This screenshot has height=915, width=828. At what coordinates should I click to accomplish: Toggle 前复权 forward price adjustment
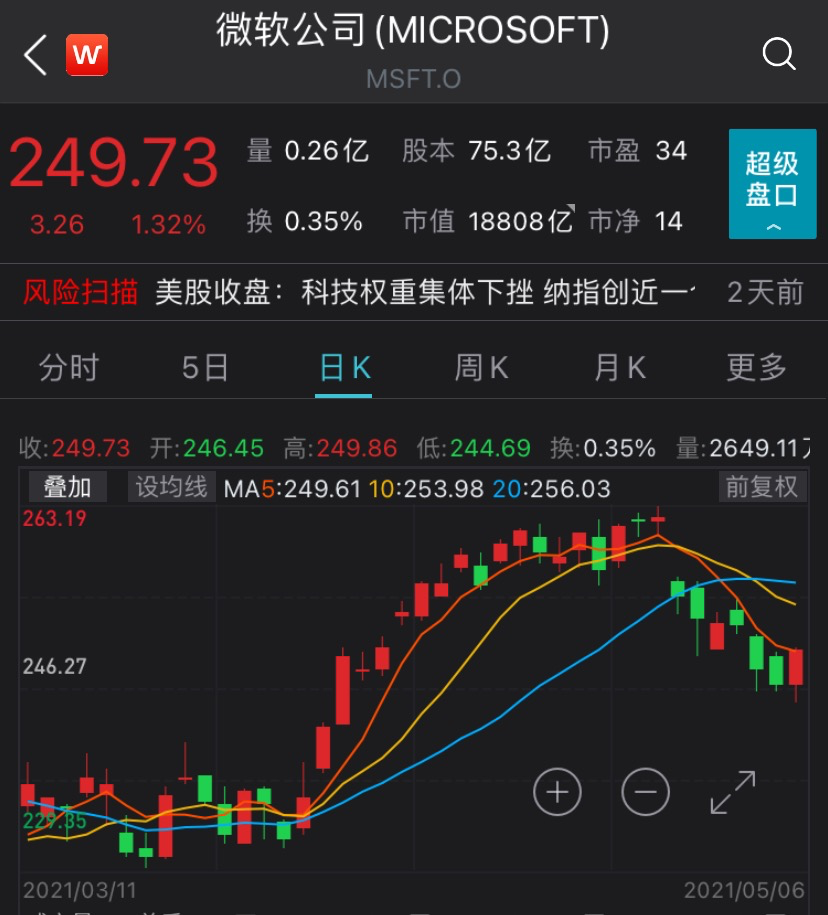[x=762, y=487]
